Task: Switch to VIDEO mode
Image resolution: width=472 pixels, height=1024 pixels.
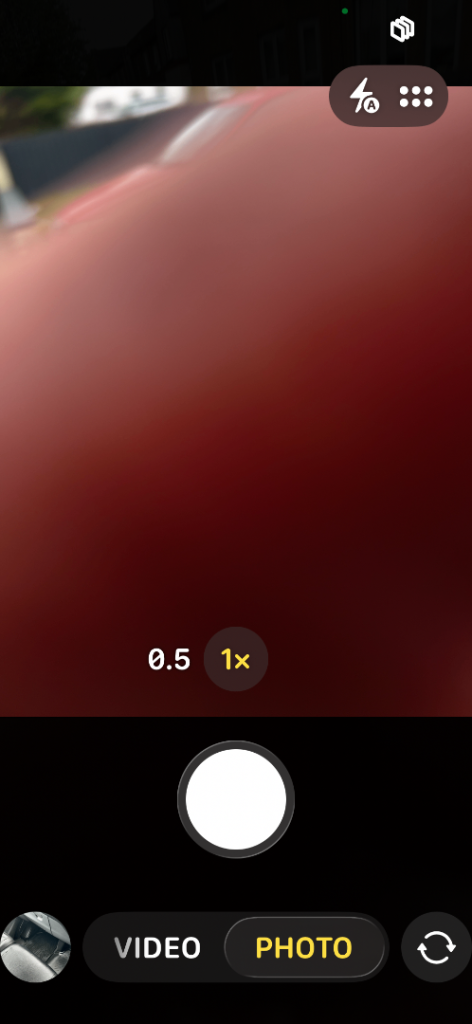Action: point(157,948)
